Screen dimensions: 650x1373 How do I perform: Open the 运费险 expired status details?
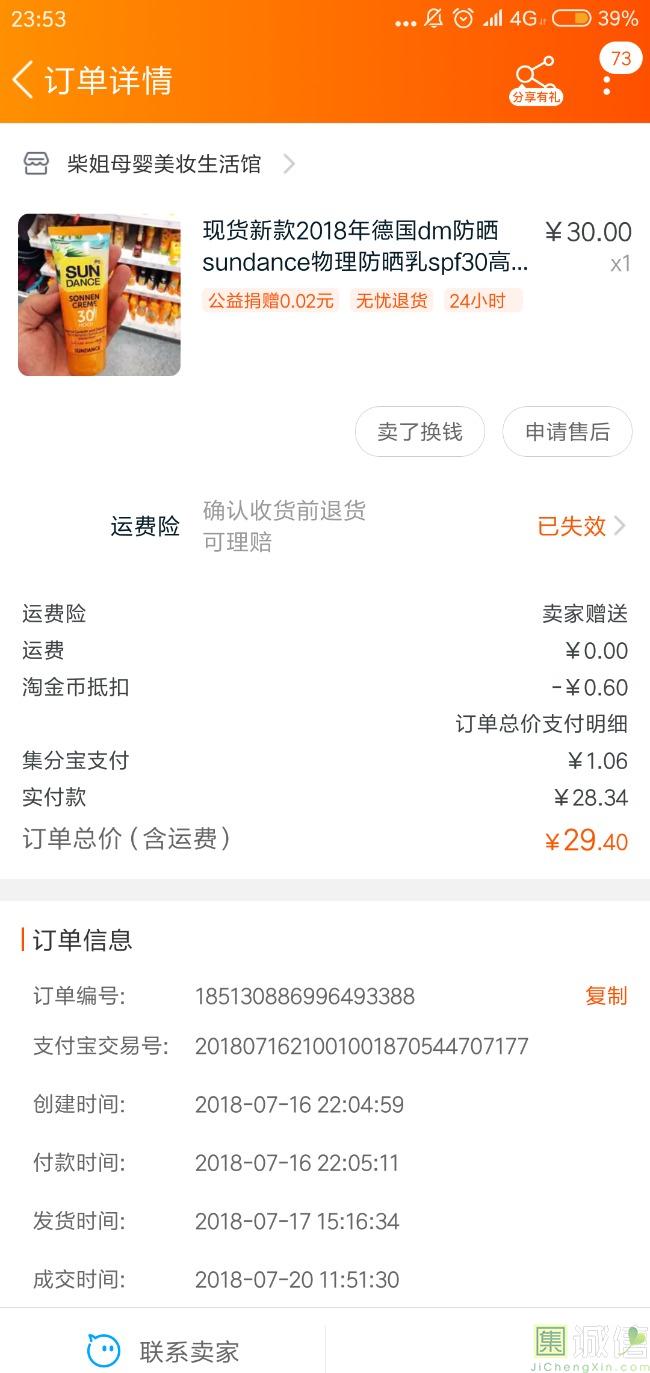[581, 526]
